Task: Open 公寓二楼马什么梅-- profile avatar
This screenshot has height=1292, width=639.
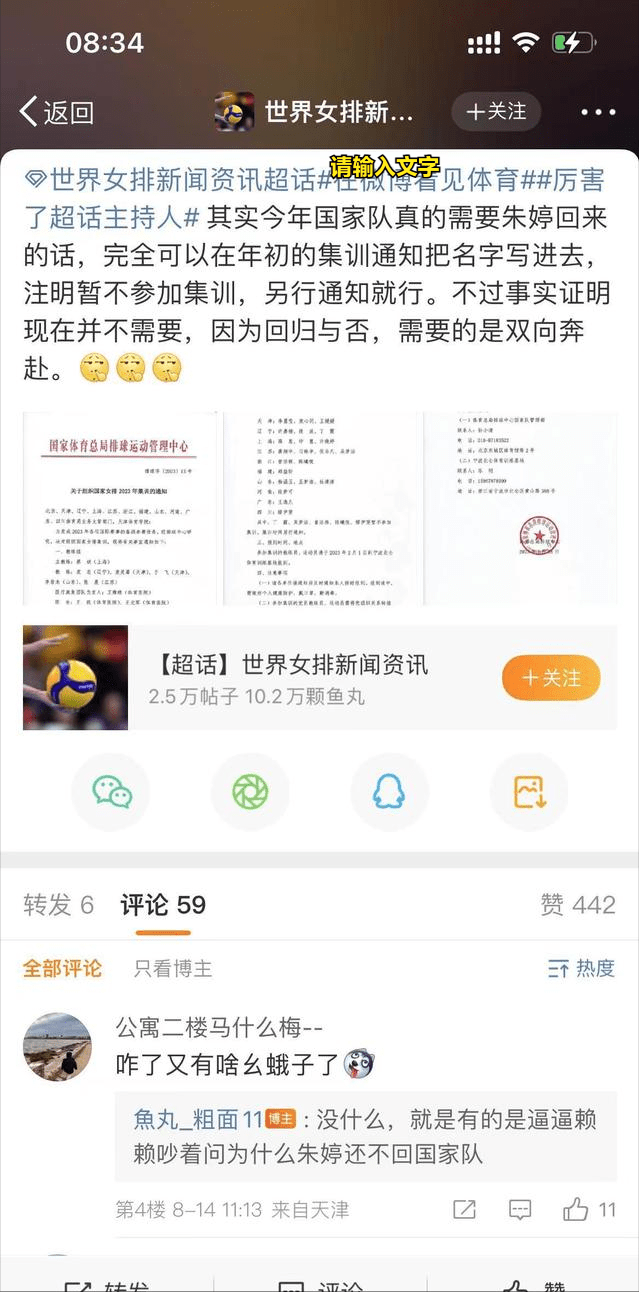Action: tap(57, 1046)
